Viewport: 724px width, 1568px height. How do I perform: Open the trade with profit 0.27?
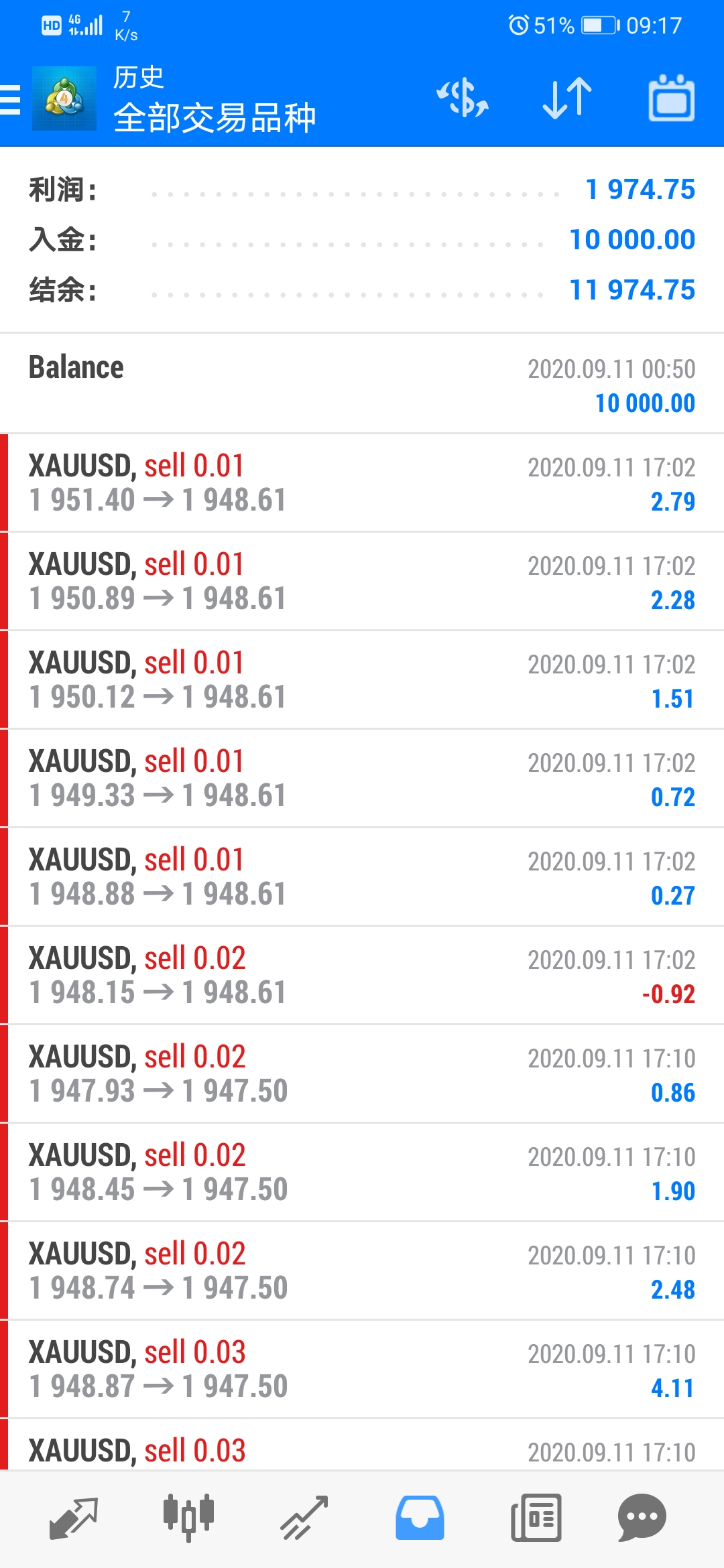point(362,877)
